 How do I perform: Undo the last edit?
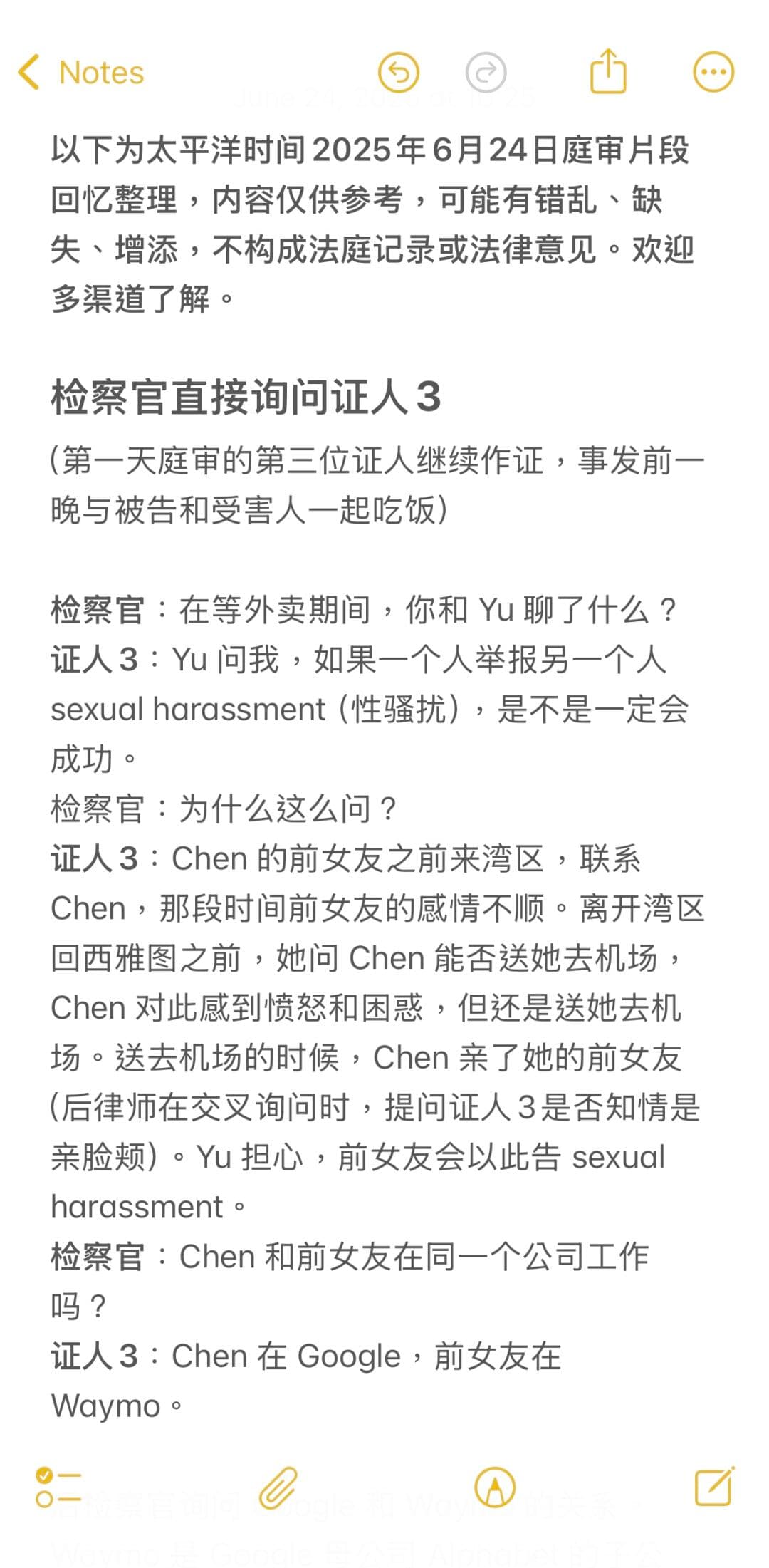tap(398, 72)
